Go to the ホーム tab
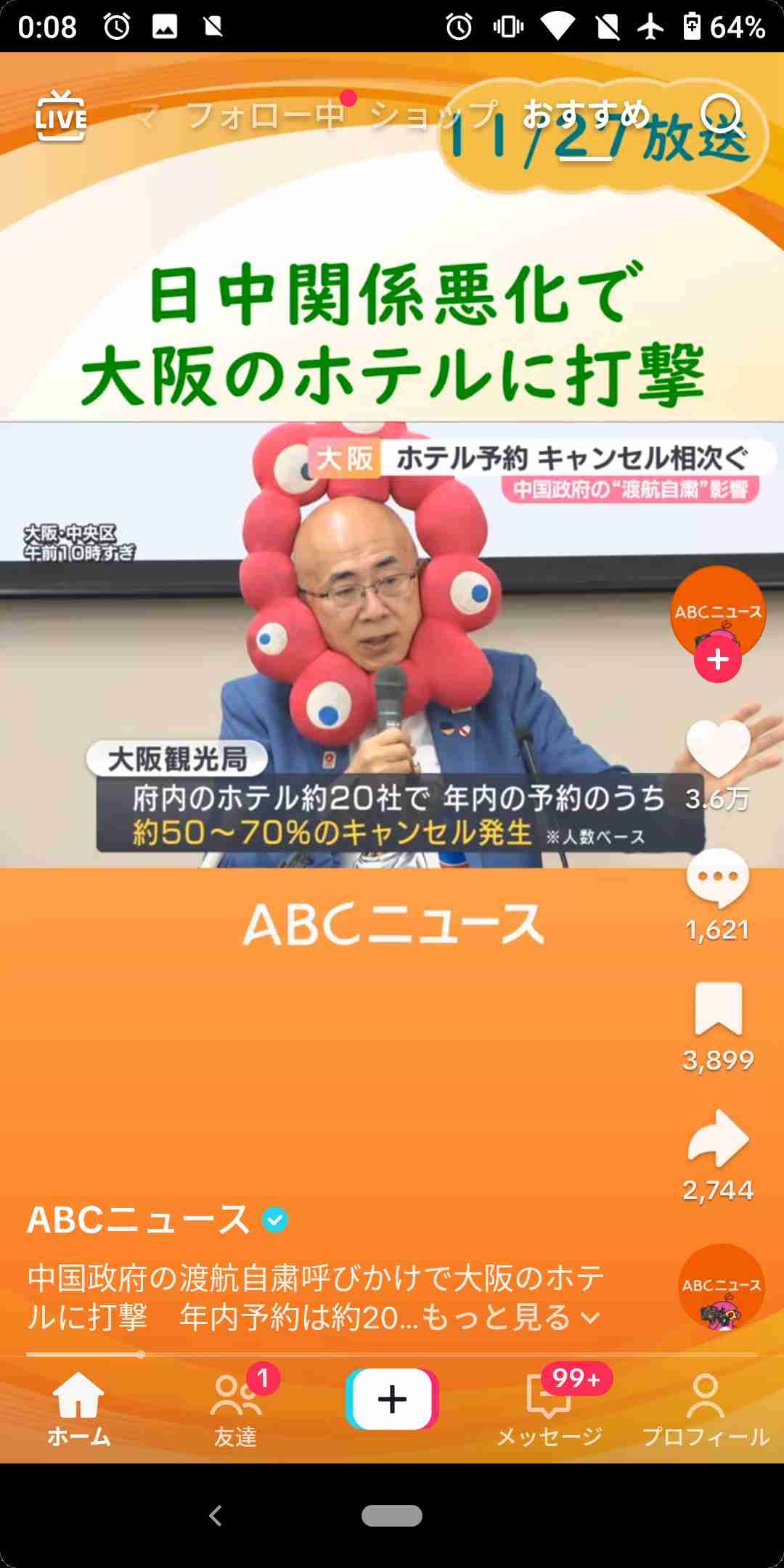The width and height of the screenshot is (784, 1568). coord(78,1408)
